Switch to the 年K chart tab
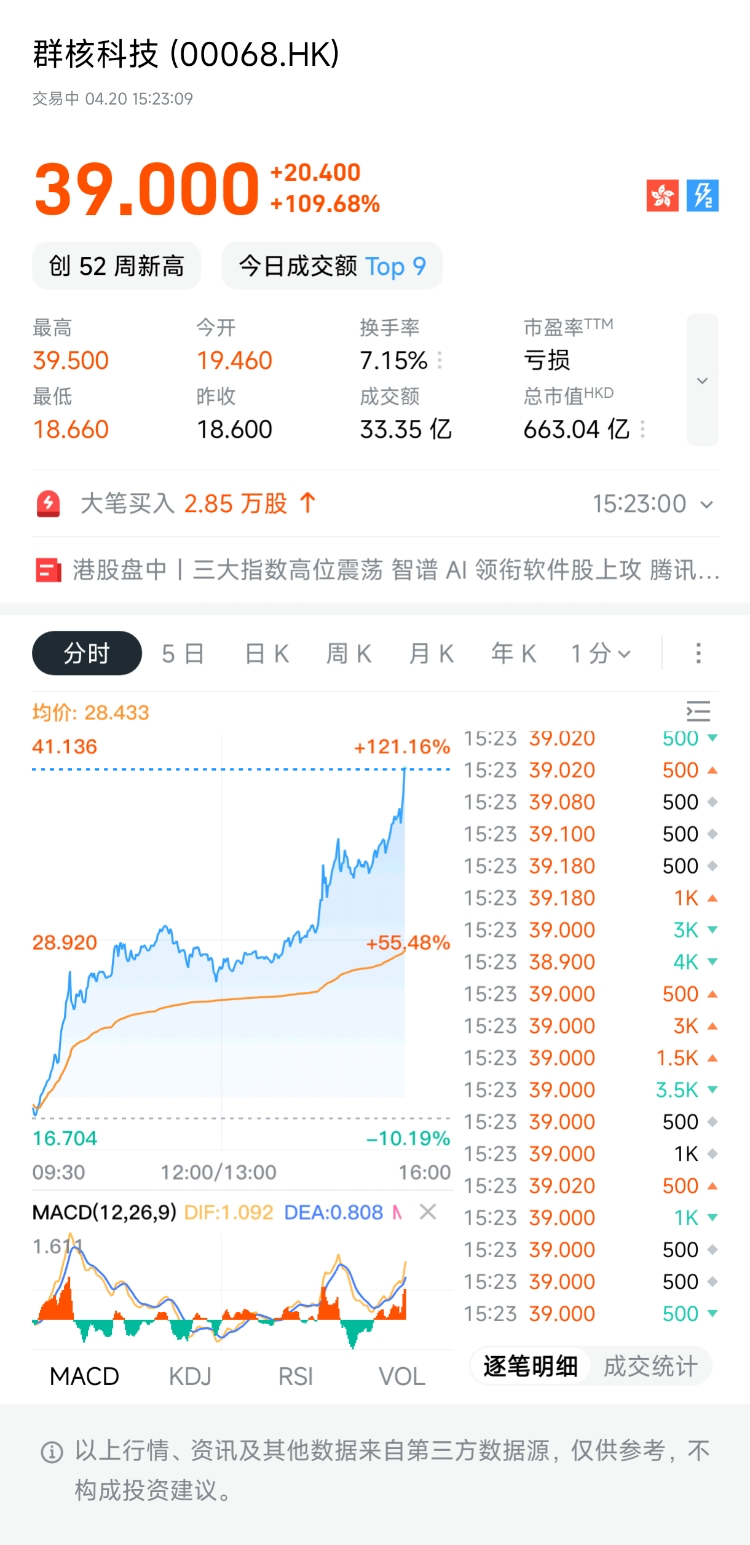 [514, 654]
